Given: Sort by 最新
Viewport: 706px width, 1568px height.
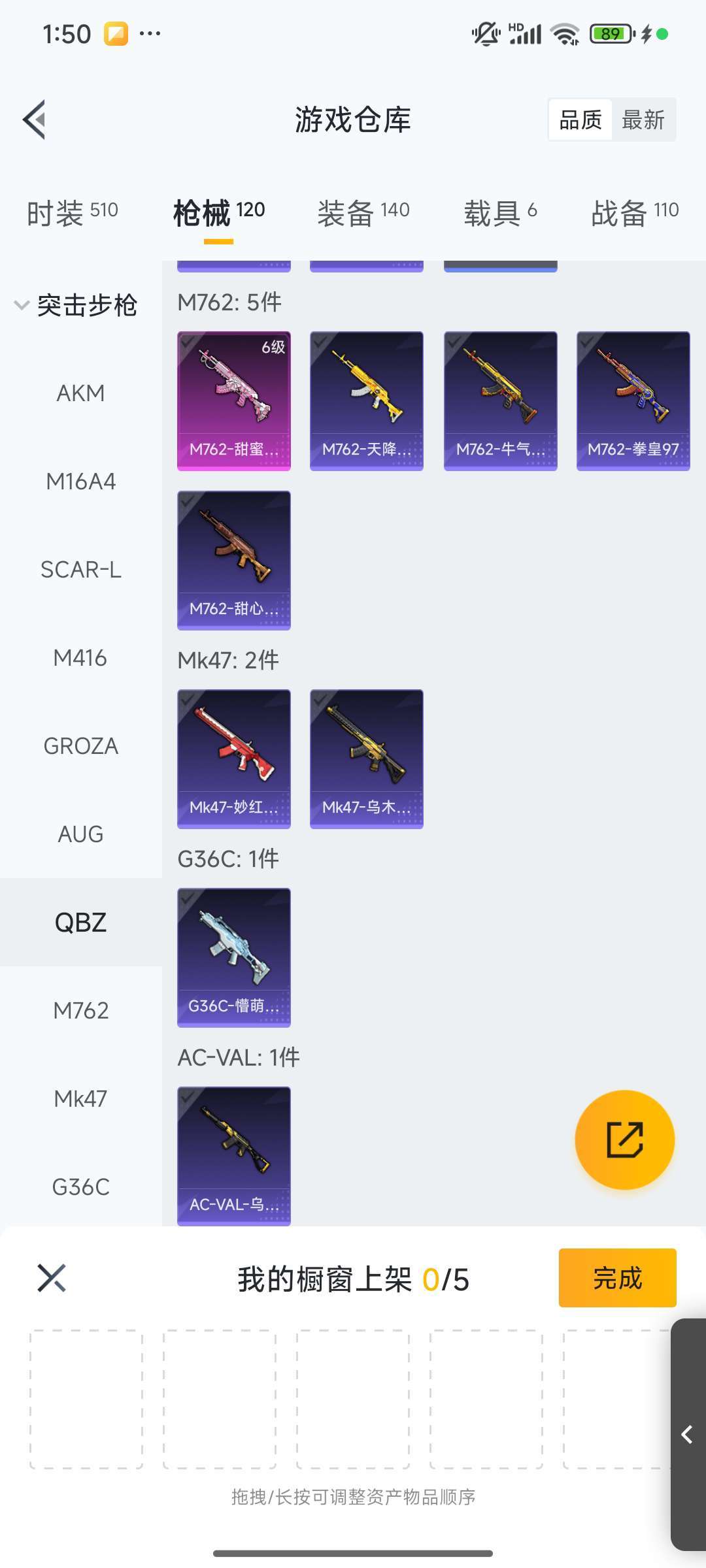Looking at the screenshot, I should (643, 120).
